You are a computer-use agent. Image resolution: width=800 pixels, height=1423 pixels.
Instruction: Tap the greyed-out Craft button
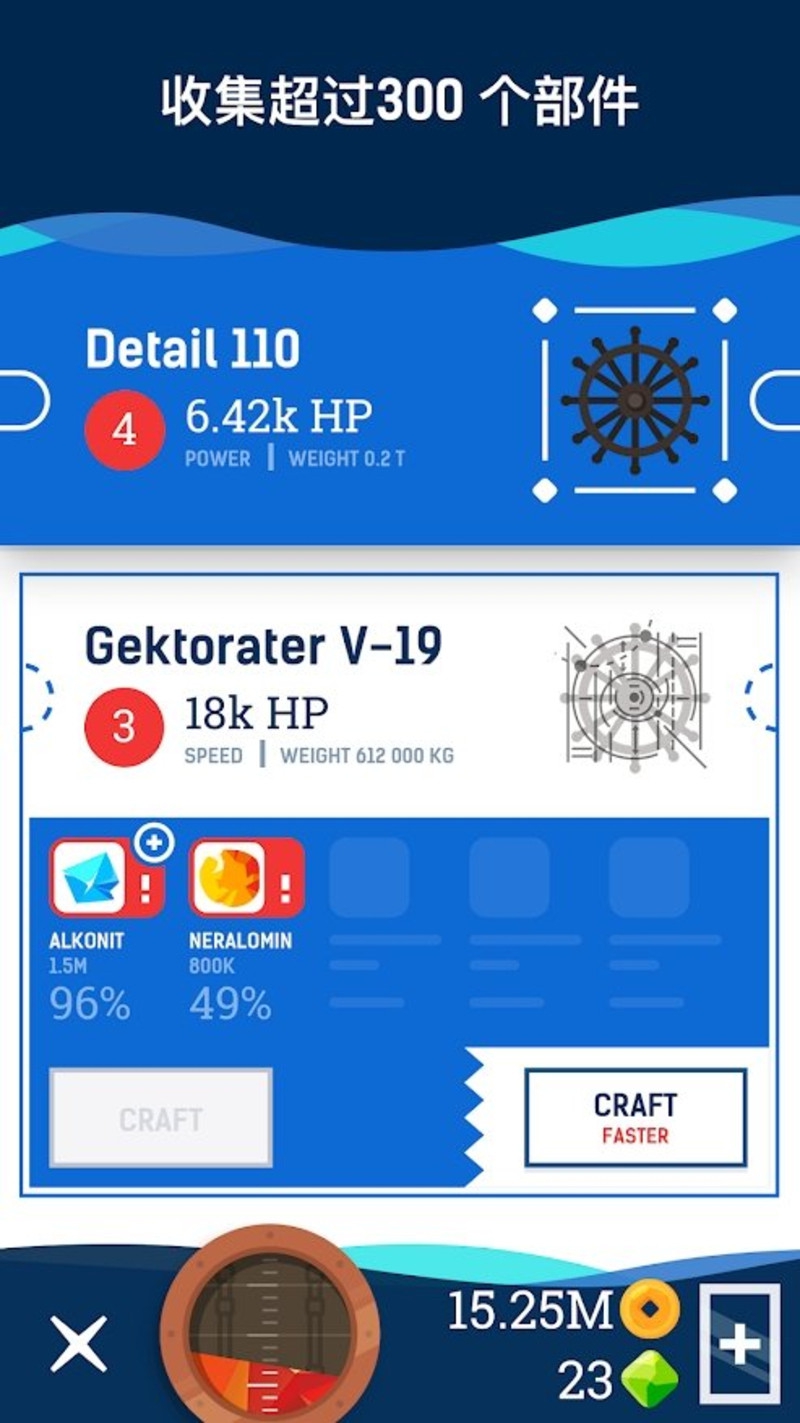click(161, 1118)
